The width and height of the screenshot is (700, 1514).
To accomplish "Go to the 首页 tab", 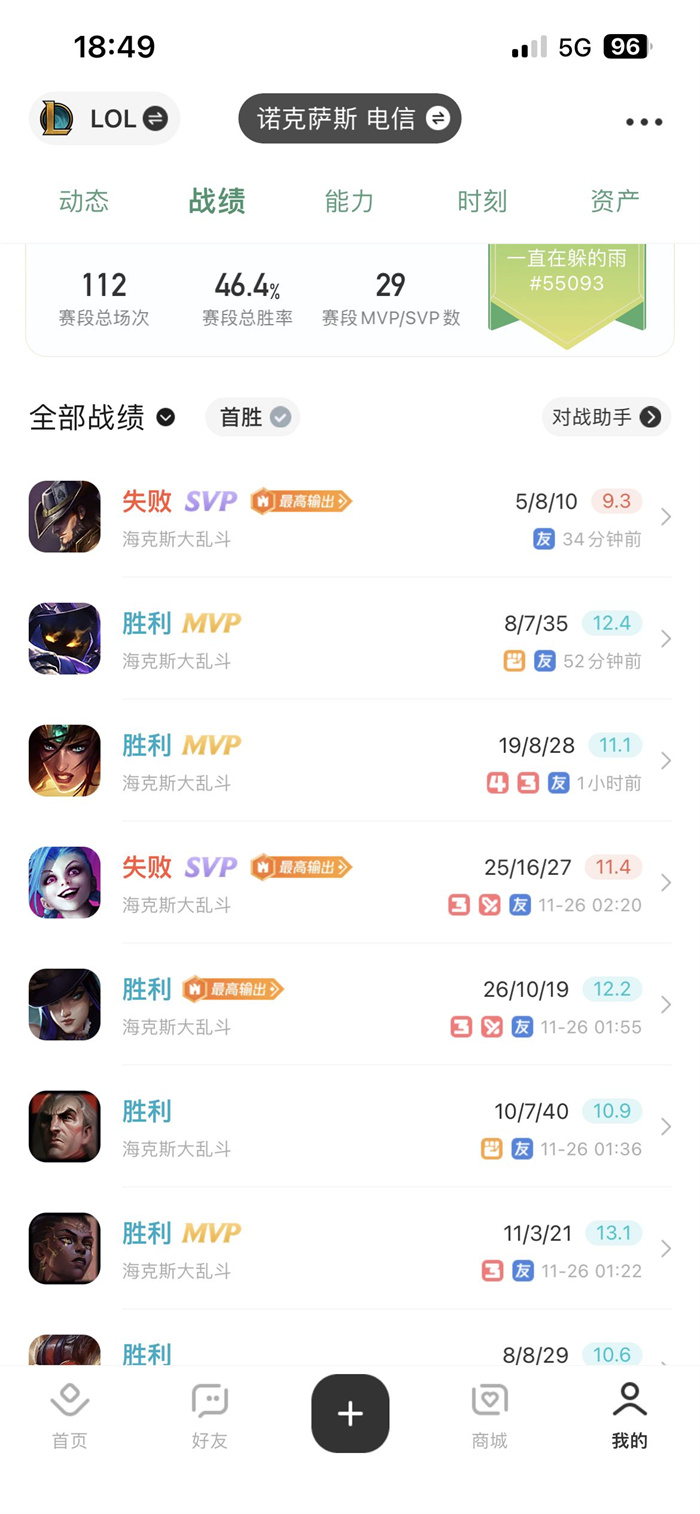I will 70,1416.
